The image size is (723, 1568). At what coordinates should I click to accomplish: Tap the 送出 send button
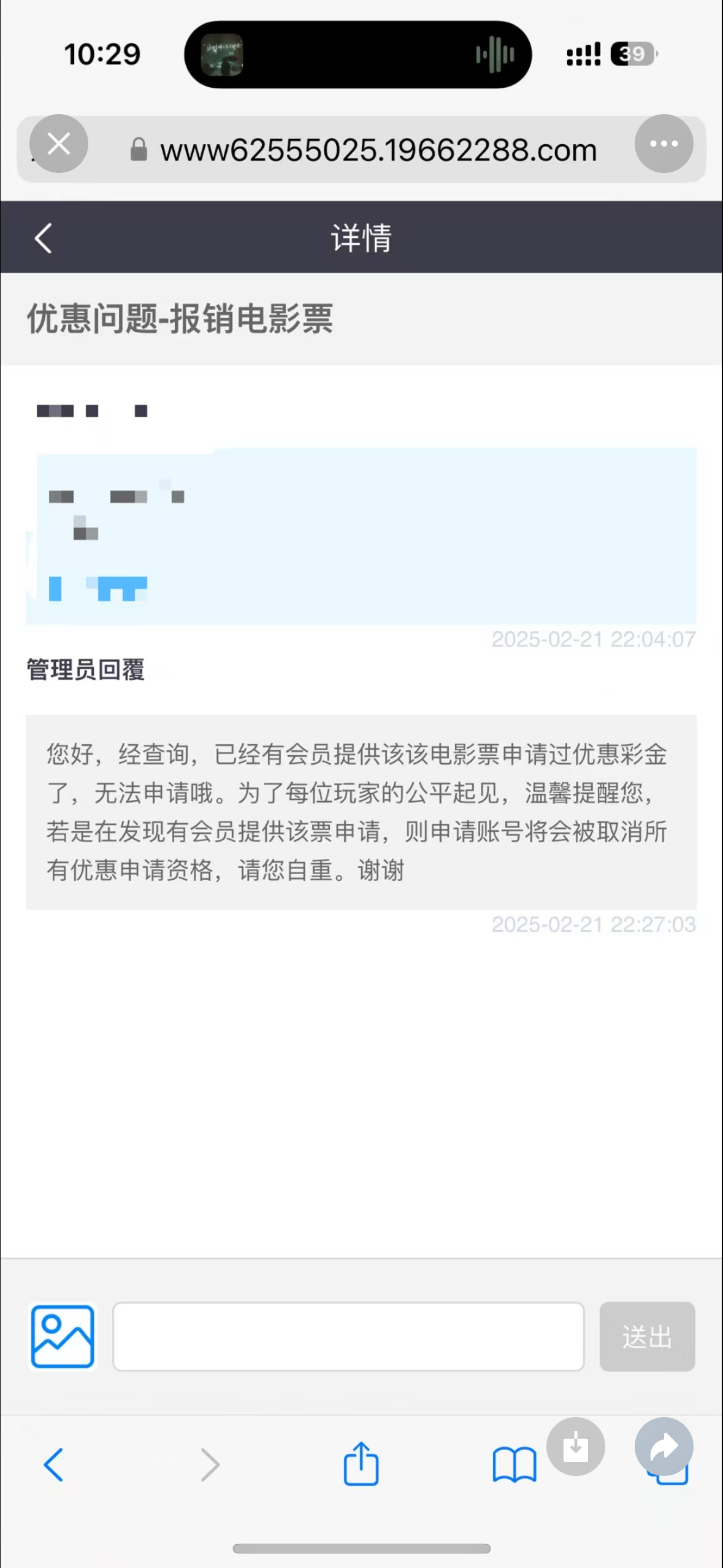647,1336
